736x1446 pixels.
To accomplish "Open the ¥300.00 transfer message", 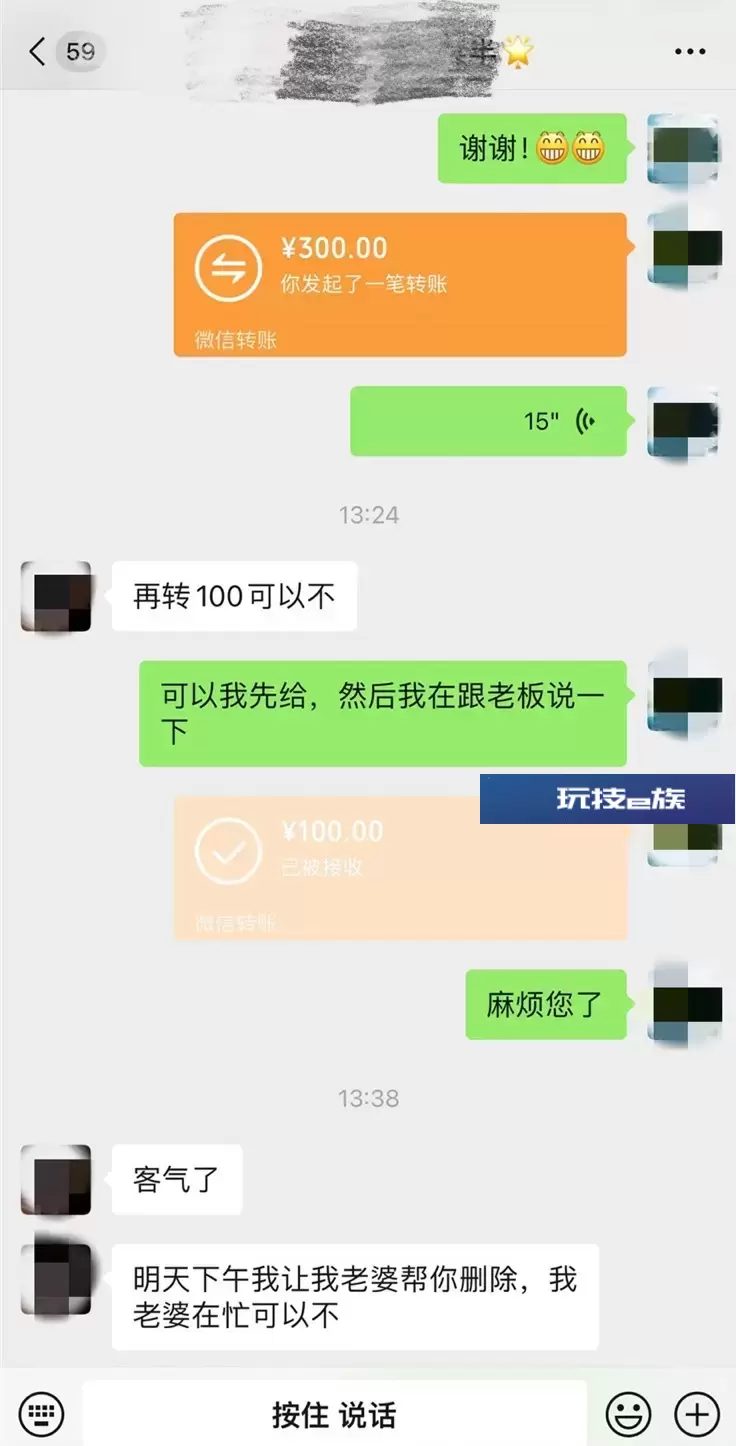I will coord(400,284).
